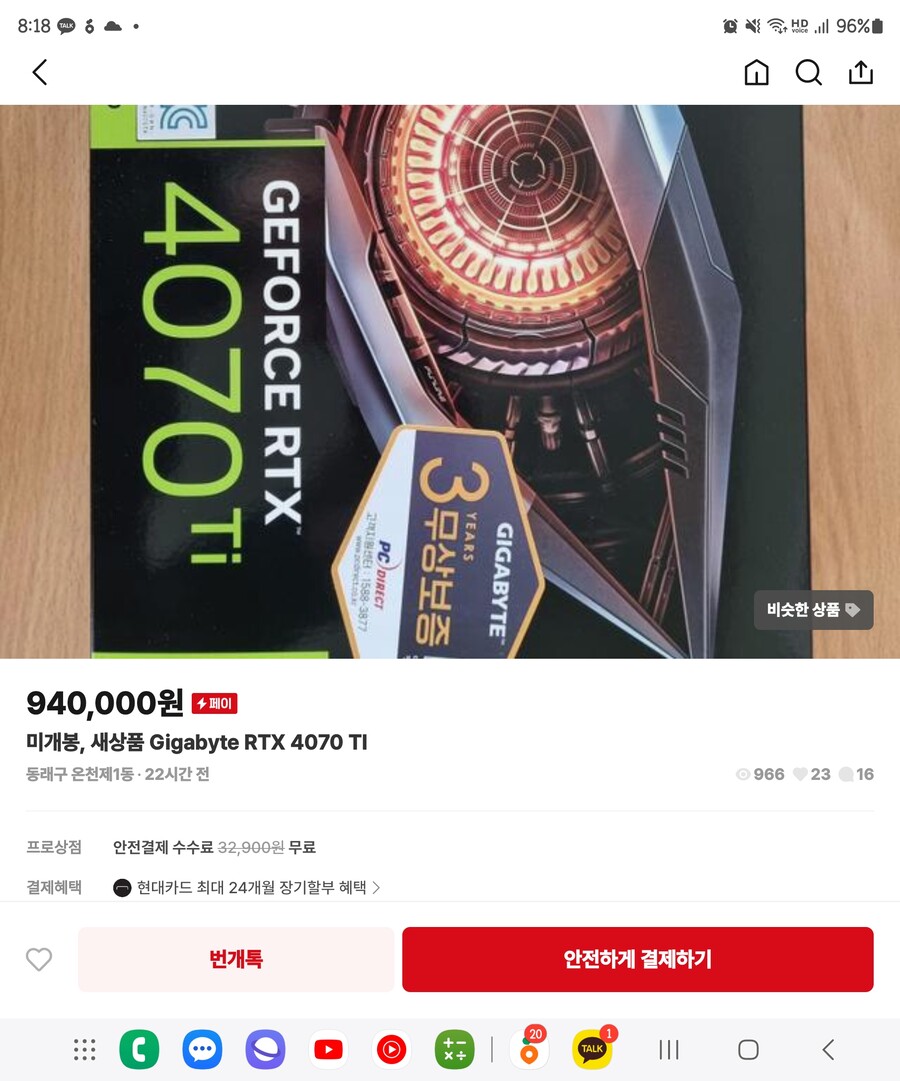This screenshot has height=1081, width=900.
Task: Share this listing using the share icon
Action: 860,72
